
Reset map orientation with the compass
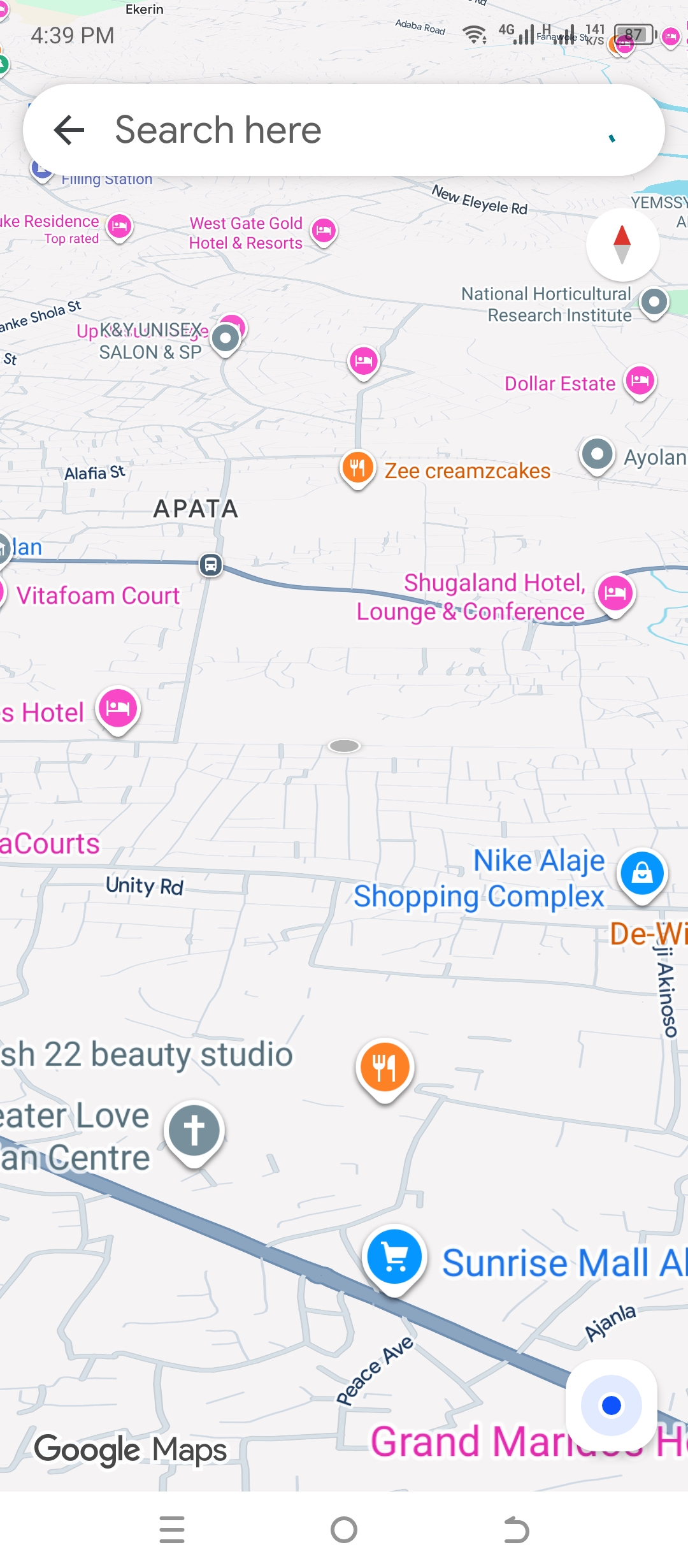coord(622,244)
